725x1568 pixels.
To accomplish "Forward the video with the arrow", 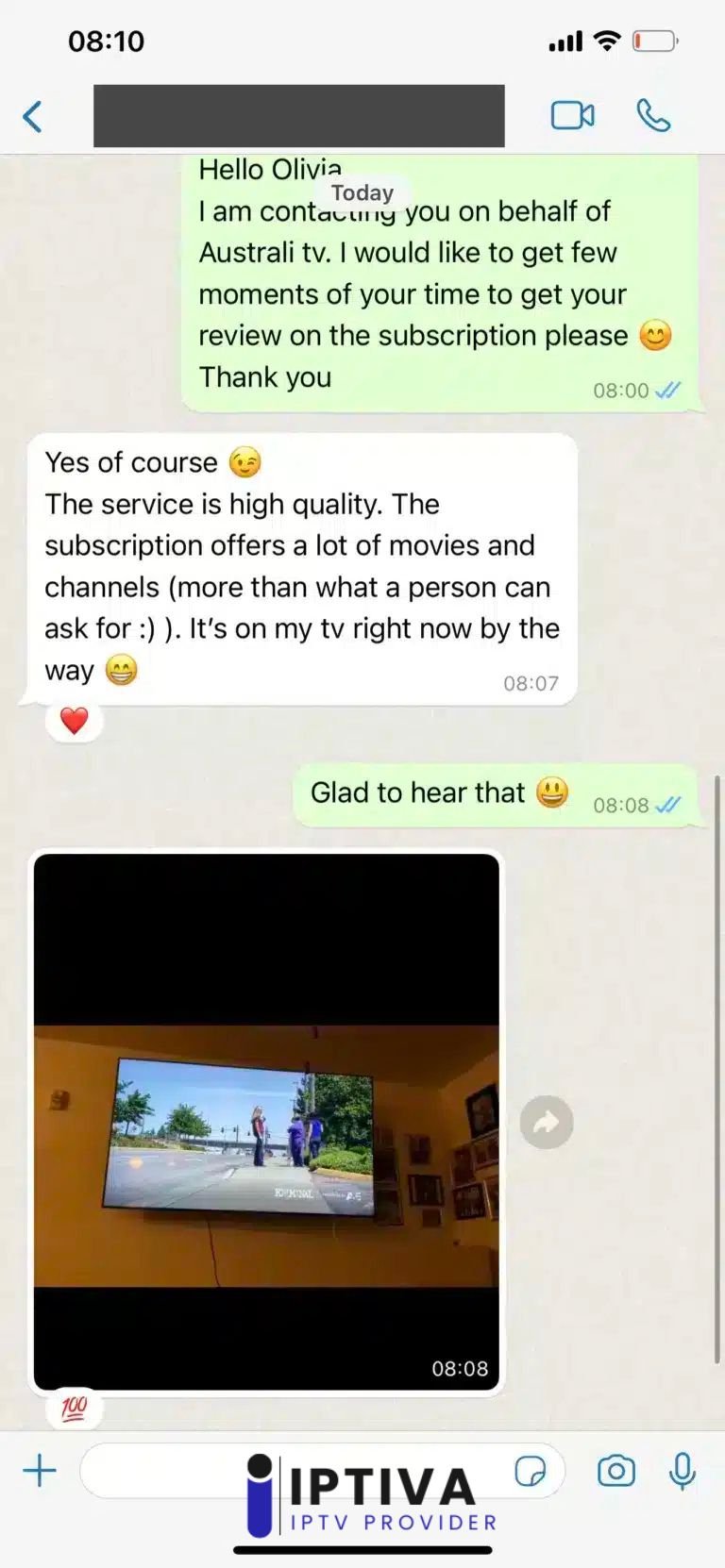I will coord(547,1122).
